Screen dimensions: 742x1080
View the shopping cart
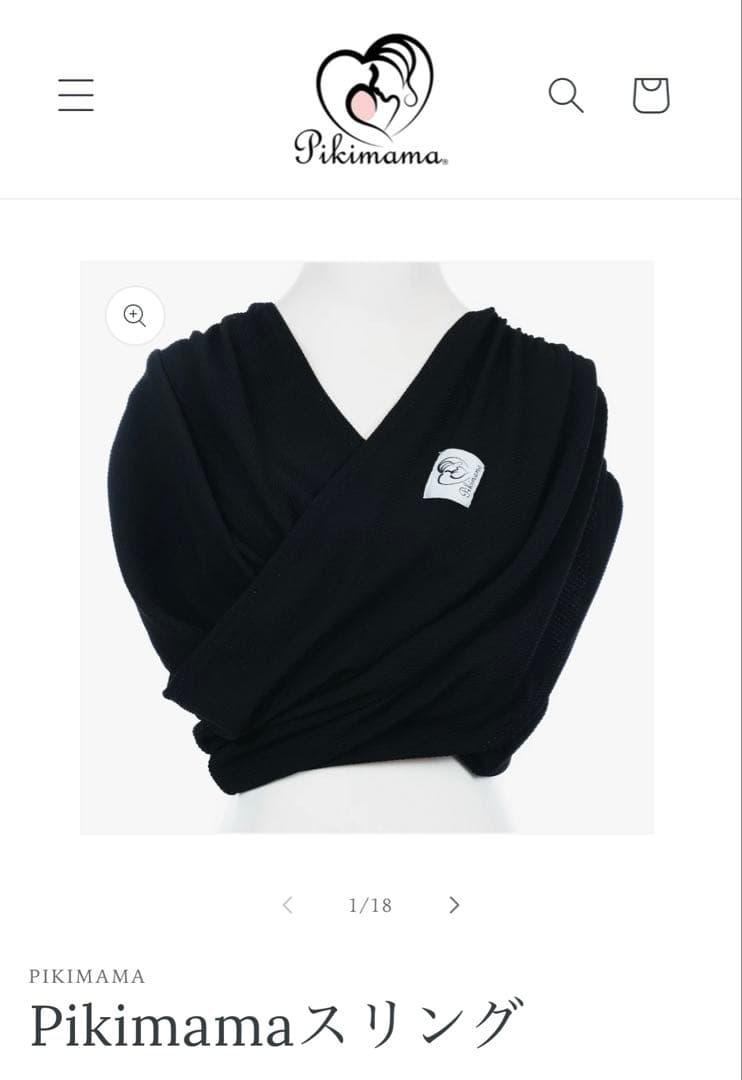pyautogui.click(x=651, y=96)
